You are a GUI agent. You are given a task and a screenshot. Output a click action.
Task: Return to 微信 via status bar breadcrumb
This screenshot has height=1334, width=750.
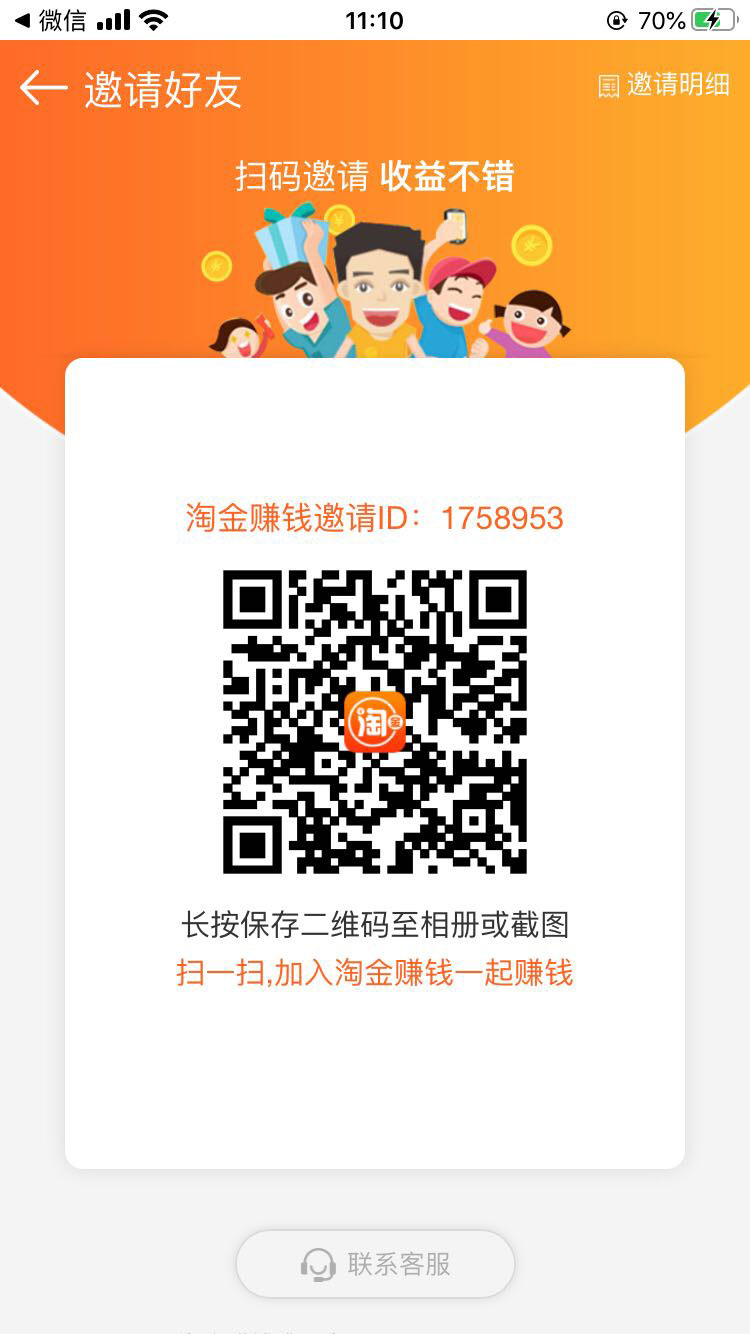[x=50, y=20]
